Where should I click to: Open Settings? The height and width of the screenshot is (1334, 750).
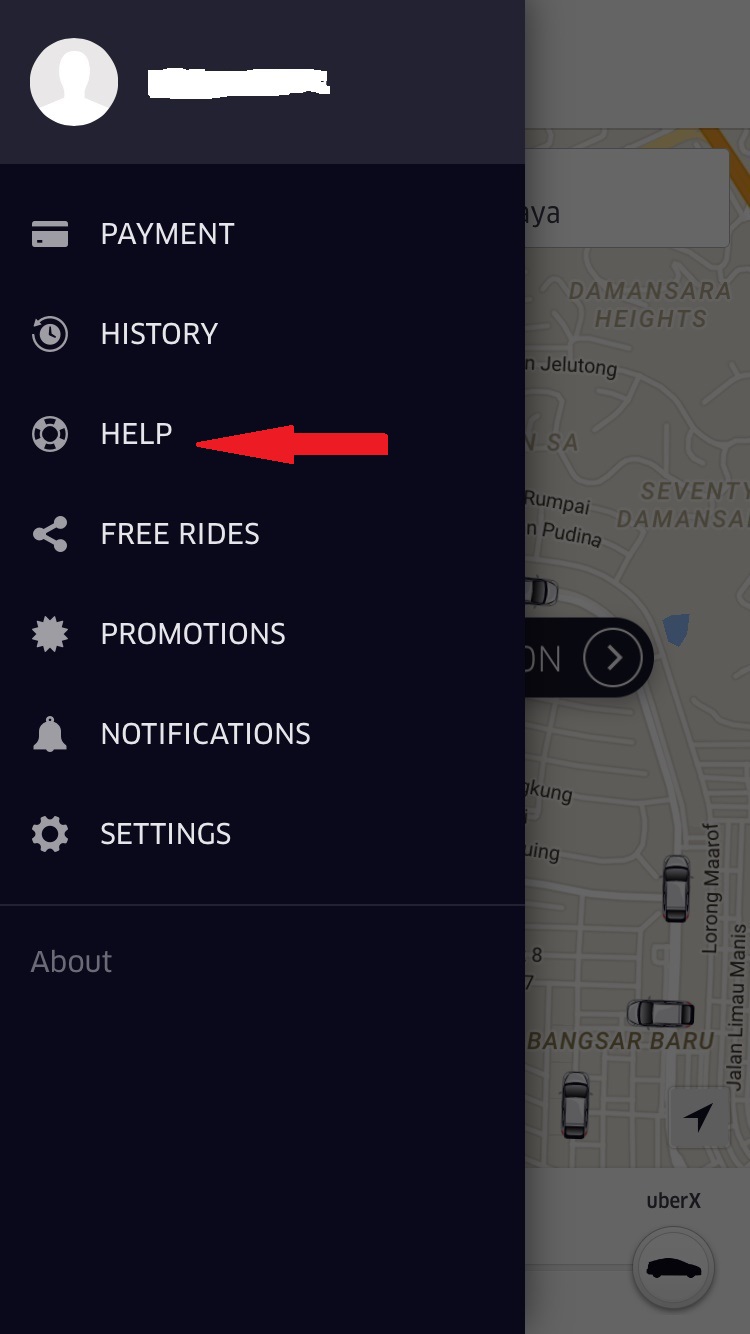[262, 834]
